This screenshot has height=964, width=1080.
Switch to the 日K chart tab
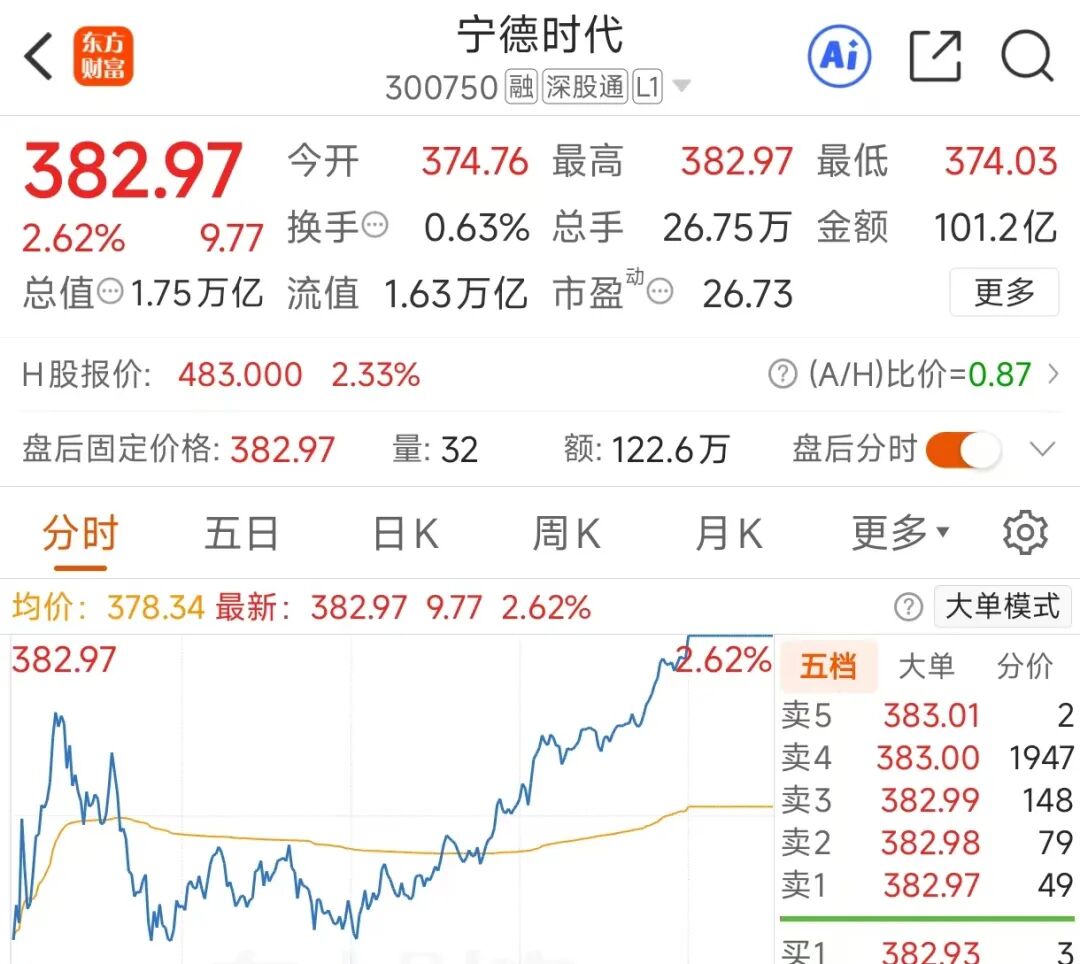405,534
